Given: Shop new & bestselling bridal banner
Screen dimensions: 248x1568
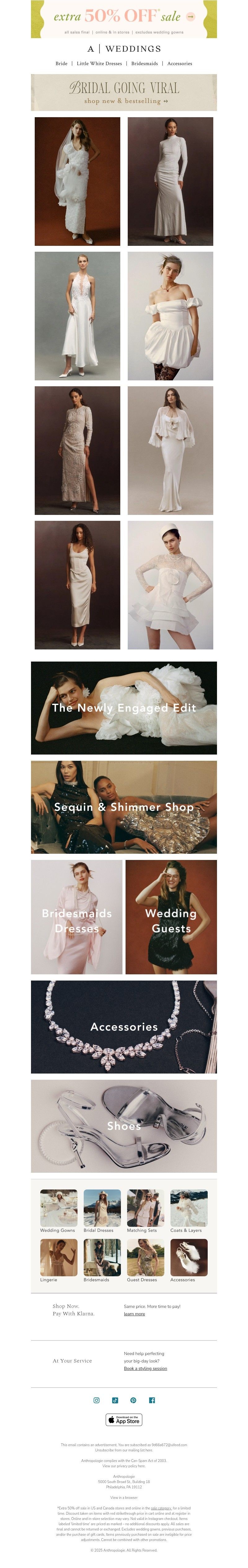Looking at the screenshot, I should point(124,92).
